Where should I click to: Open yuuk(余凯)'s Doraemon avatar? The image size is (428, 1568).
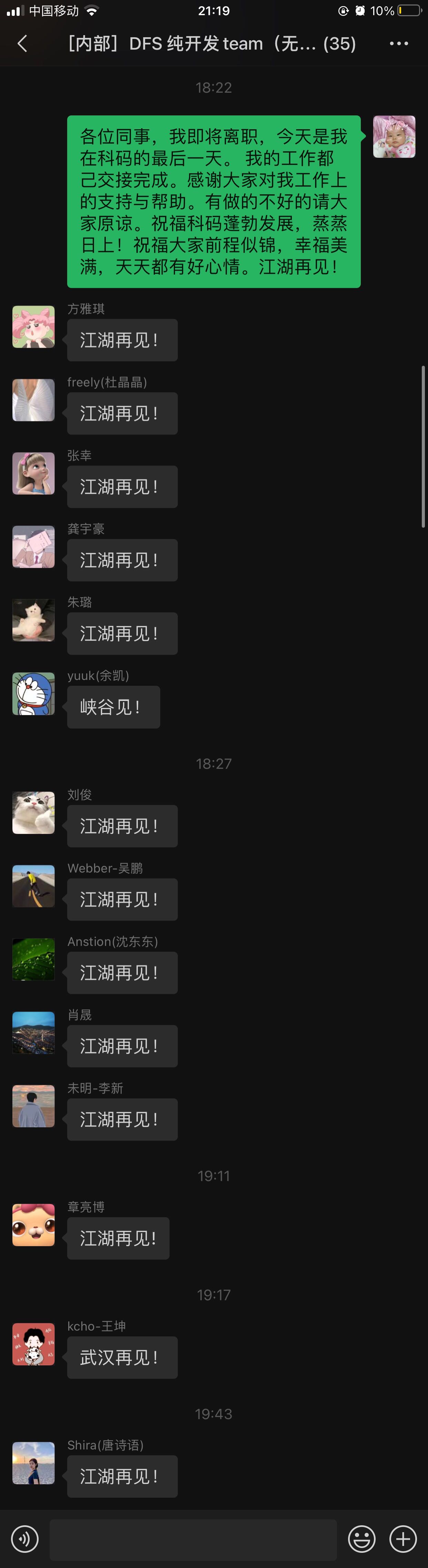(x=33, y=693)
